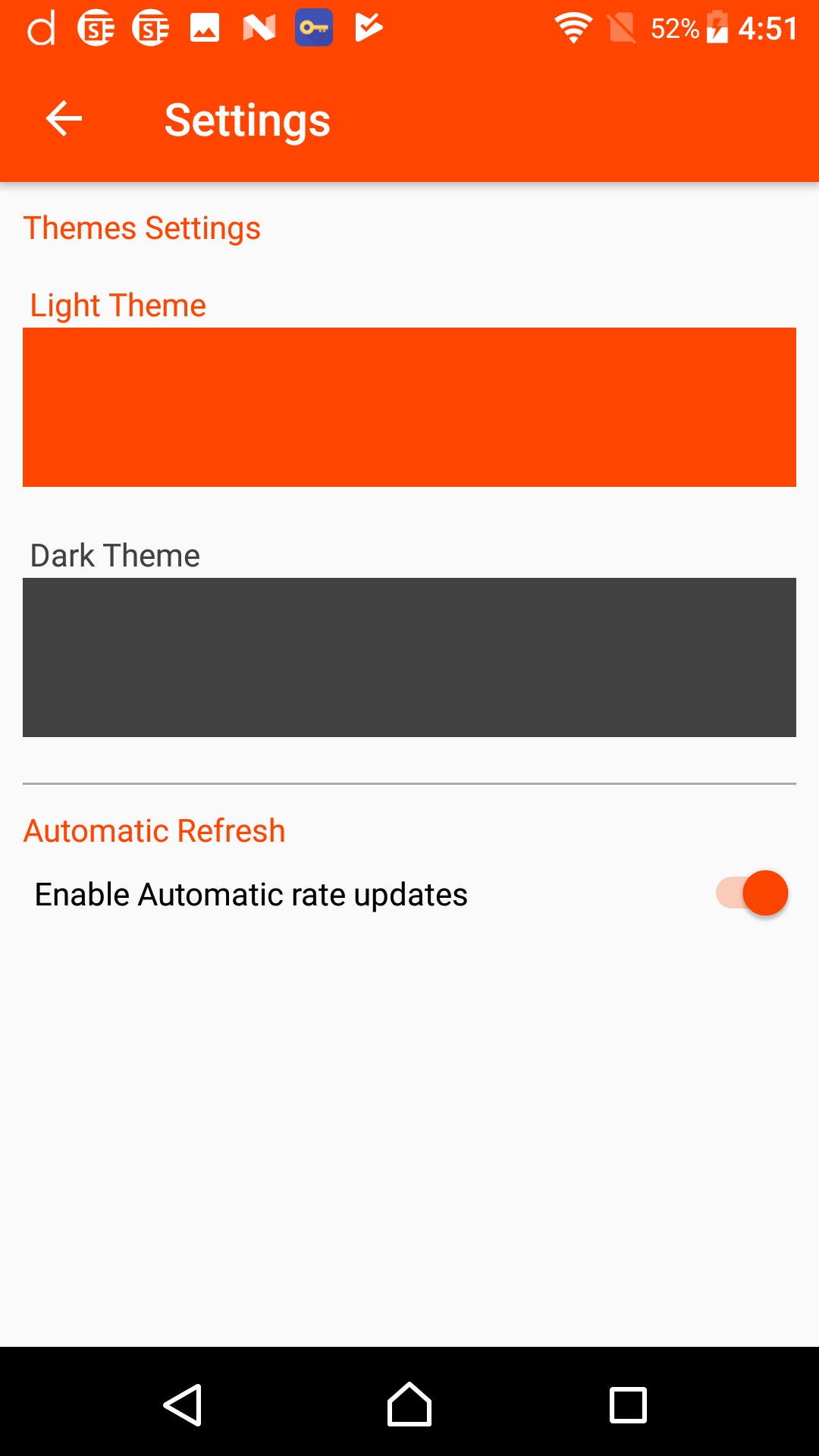Go back from Settings screen

(64, 119)
